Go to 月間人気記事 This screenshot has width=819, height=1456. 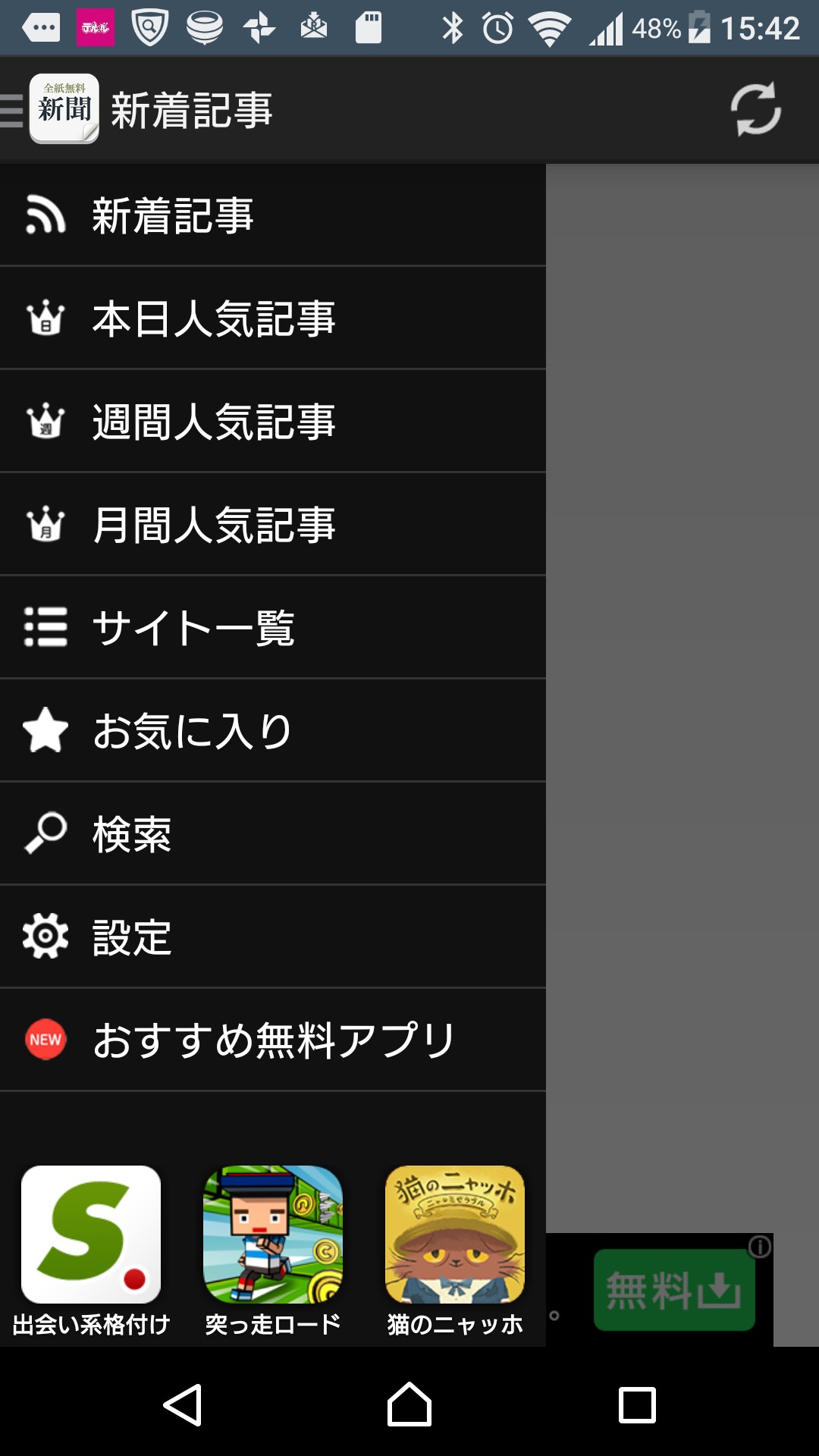click(273, 525)
